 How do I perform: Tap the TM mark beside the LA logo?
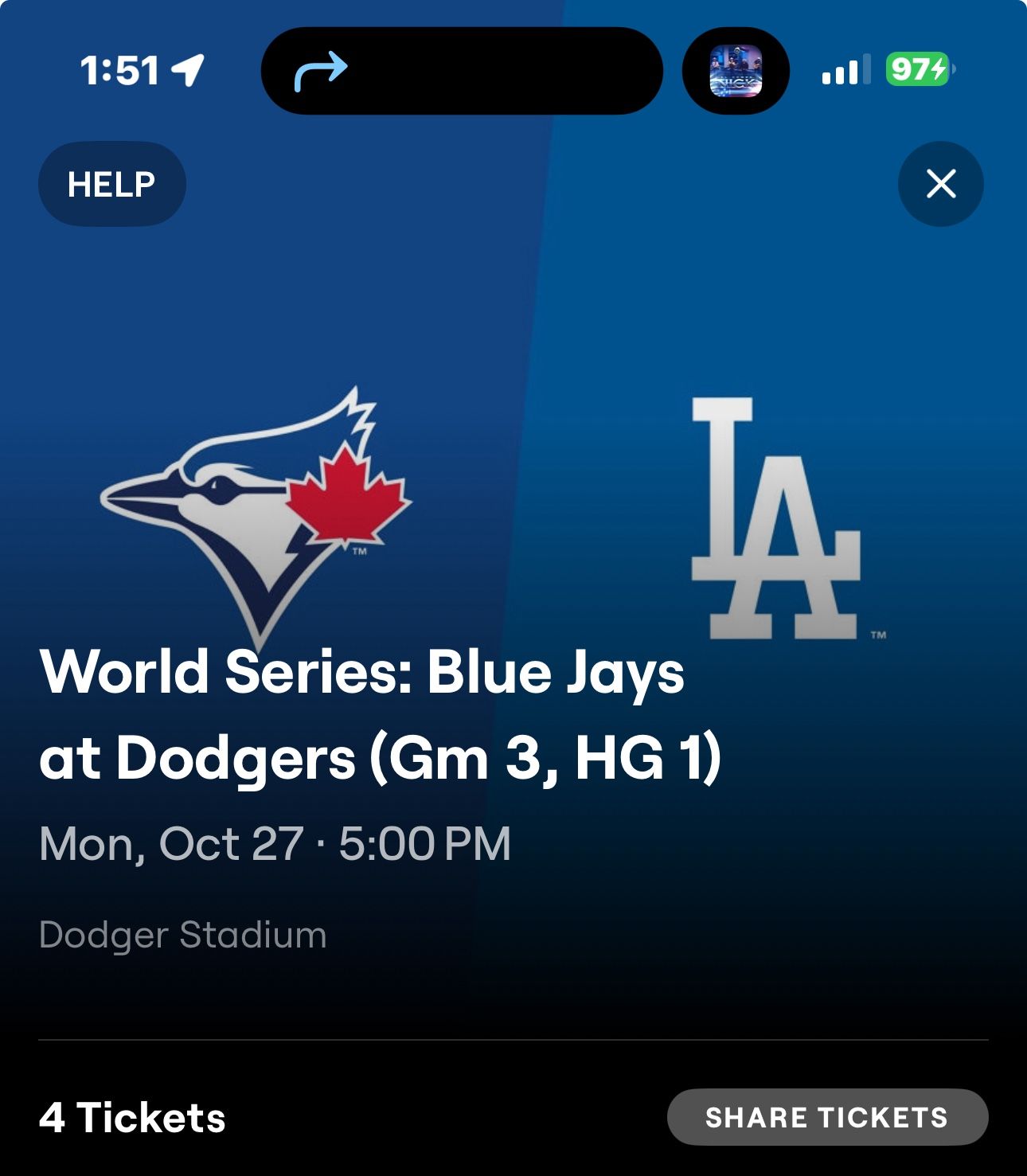pos(877,635)
